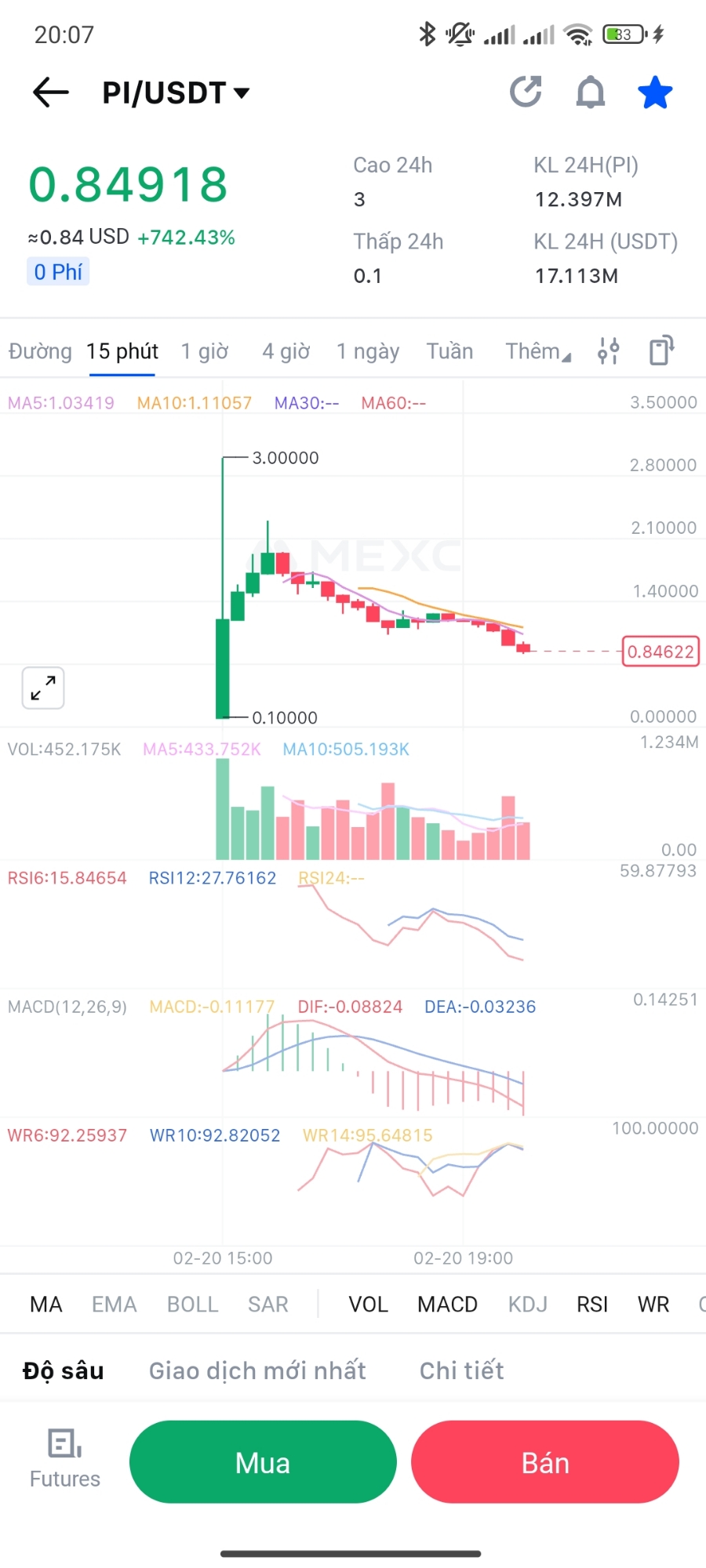Expand the Thêm timeframe menu
The width and height of the screenshot is (706, 1568).
[537, 351]
